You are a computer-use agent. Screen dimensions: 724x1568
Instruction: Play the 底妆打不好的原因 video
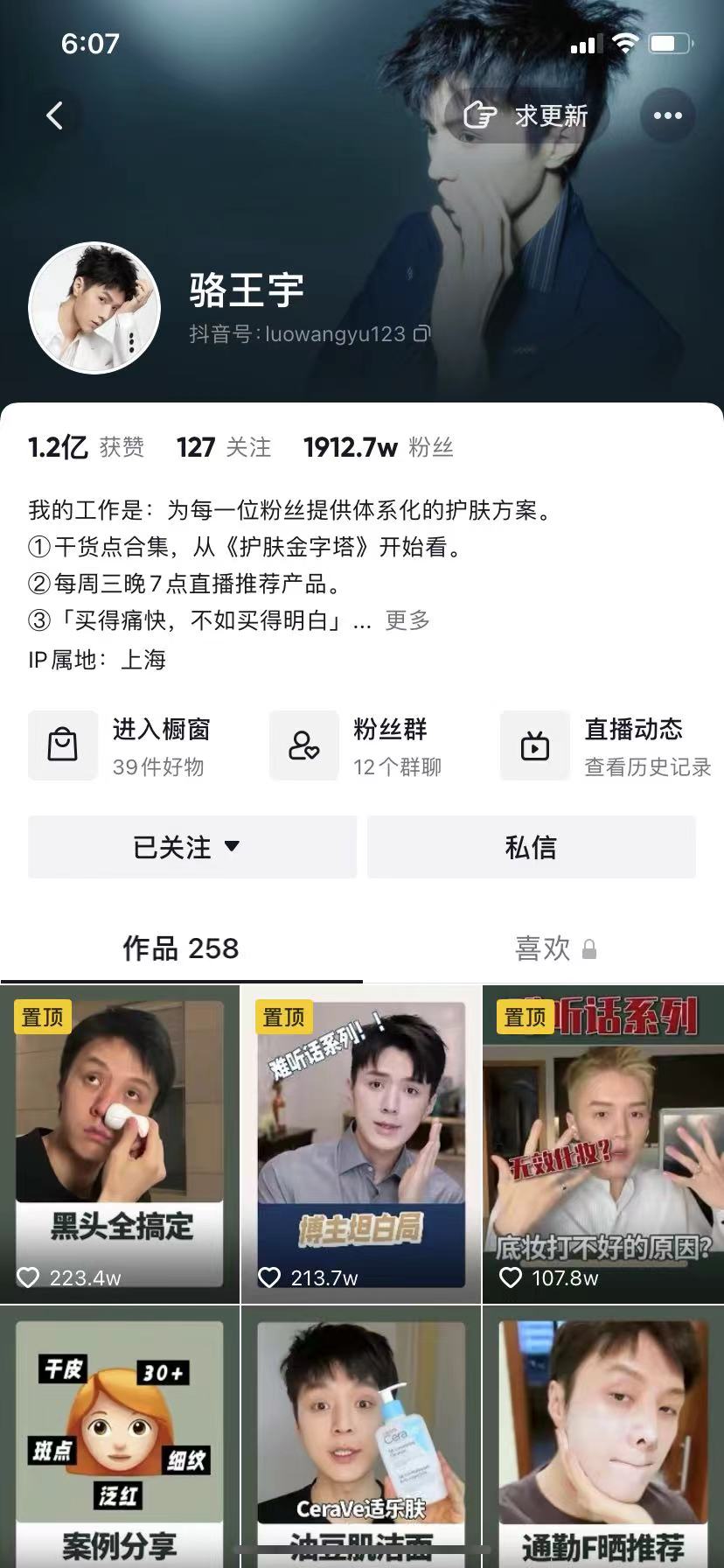(x=603, y=1144)
